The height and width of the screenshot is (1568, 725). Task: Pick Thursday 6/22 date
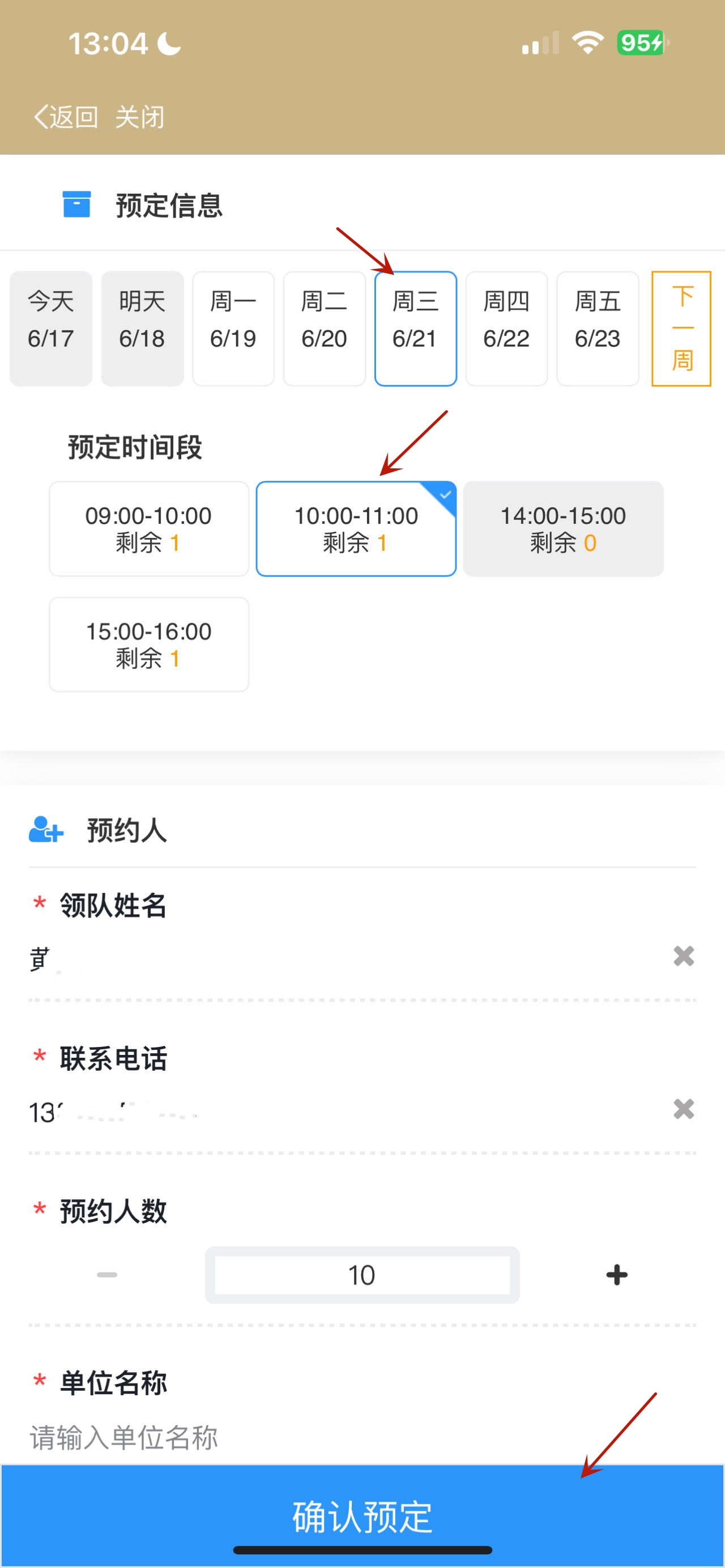[506, 328]
